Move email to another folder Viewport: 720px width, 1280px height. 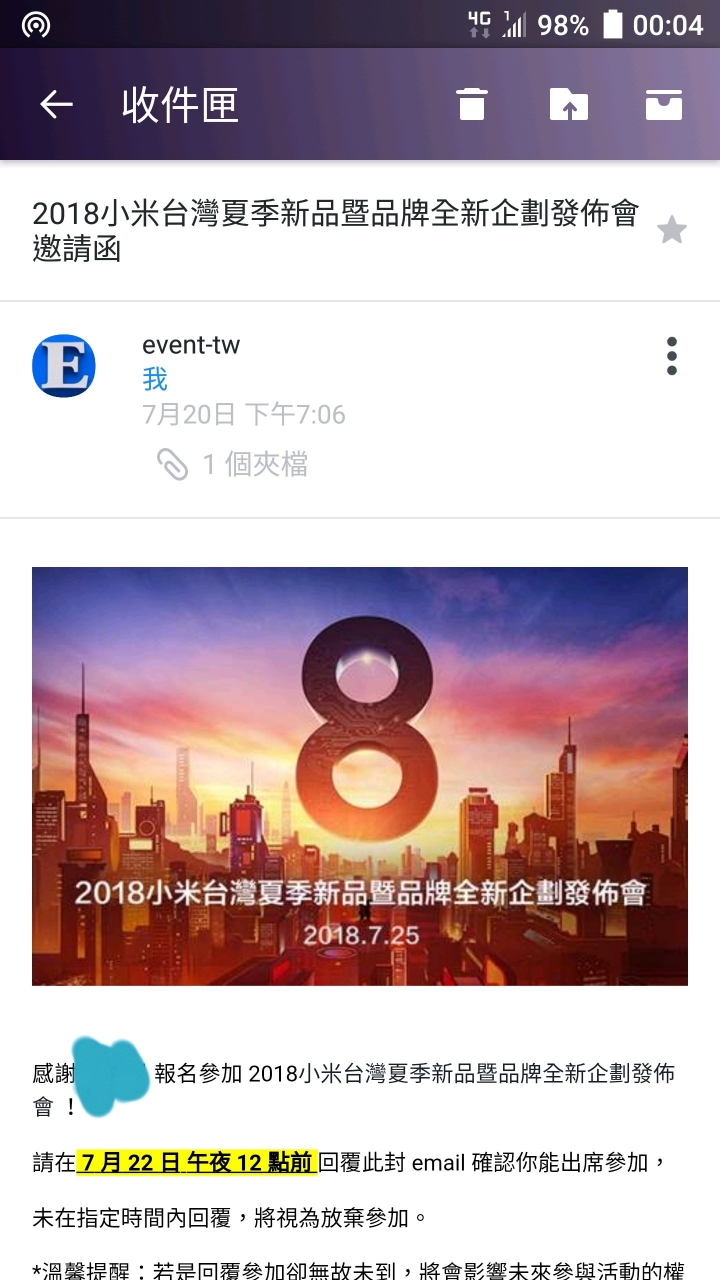pos(568,105)
